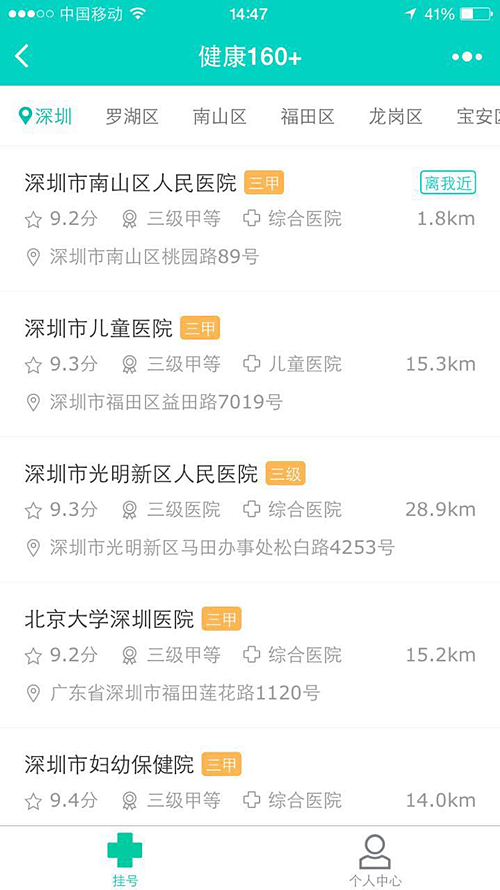
Task: Open 深圳市南山区人民医院 hospital entry
Action: point(250,219)
